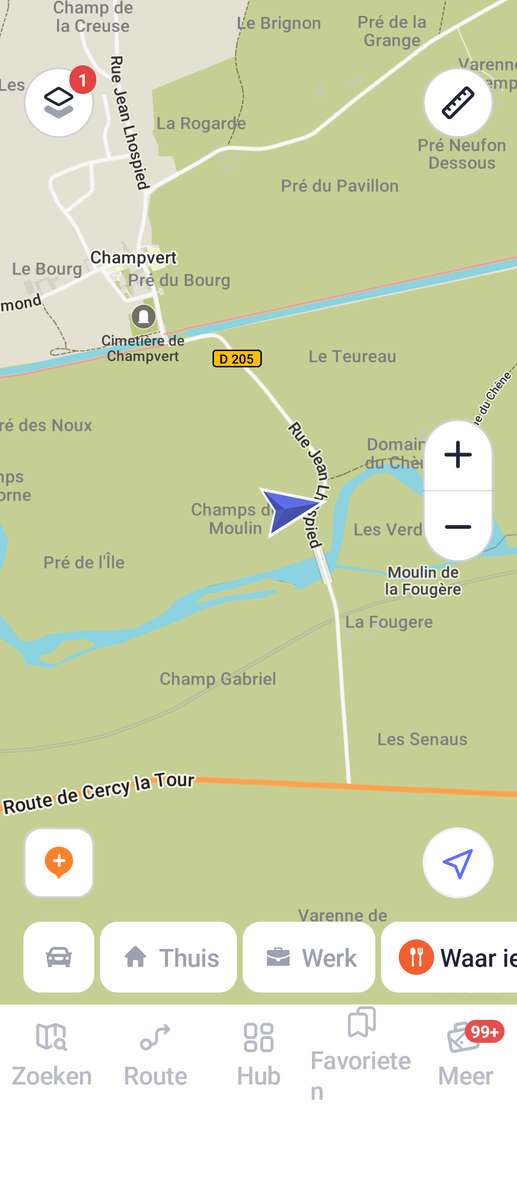517x1178 pixels.
Task: Tap the Cimetière de Champvert marker
Action: 143,316
